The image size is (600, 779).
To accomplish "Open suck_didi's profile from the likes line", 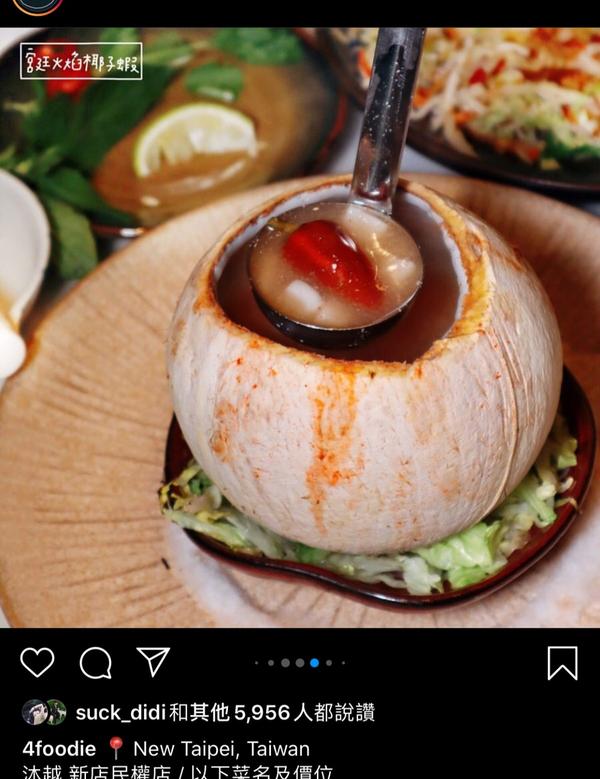I will point(120,713).
